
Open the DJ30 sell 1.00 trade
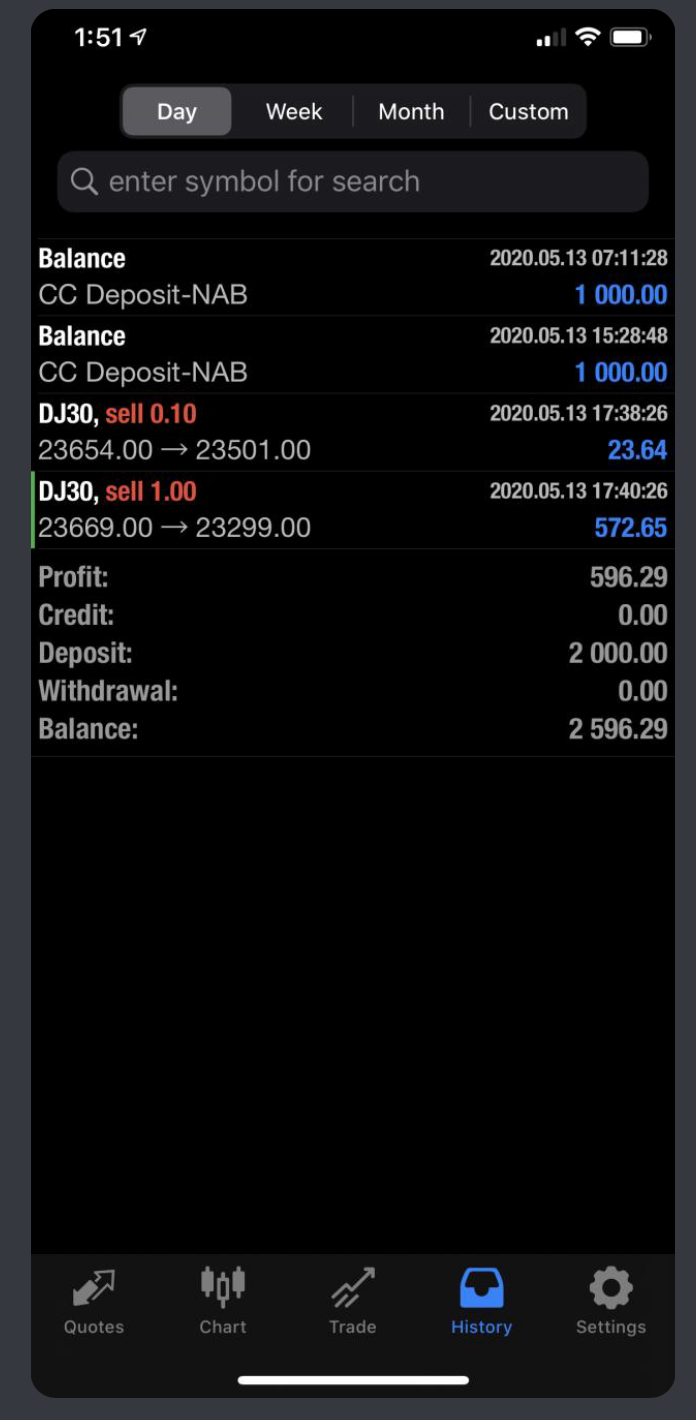pyautogui.click(x=352, y=510)
